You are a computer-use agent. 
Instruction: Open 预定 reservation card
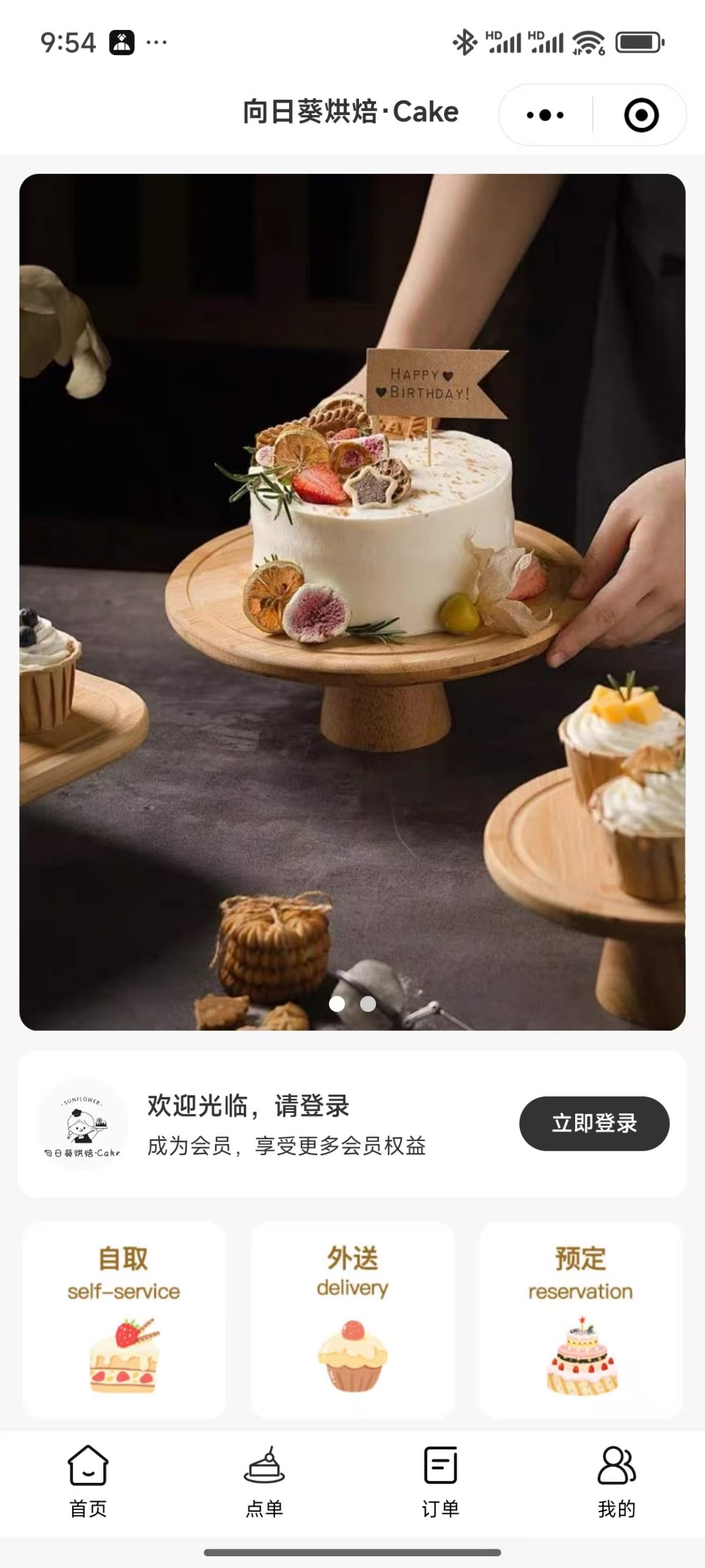click(x=580, y=1320)
